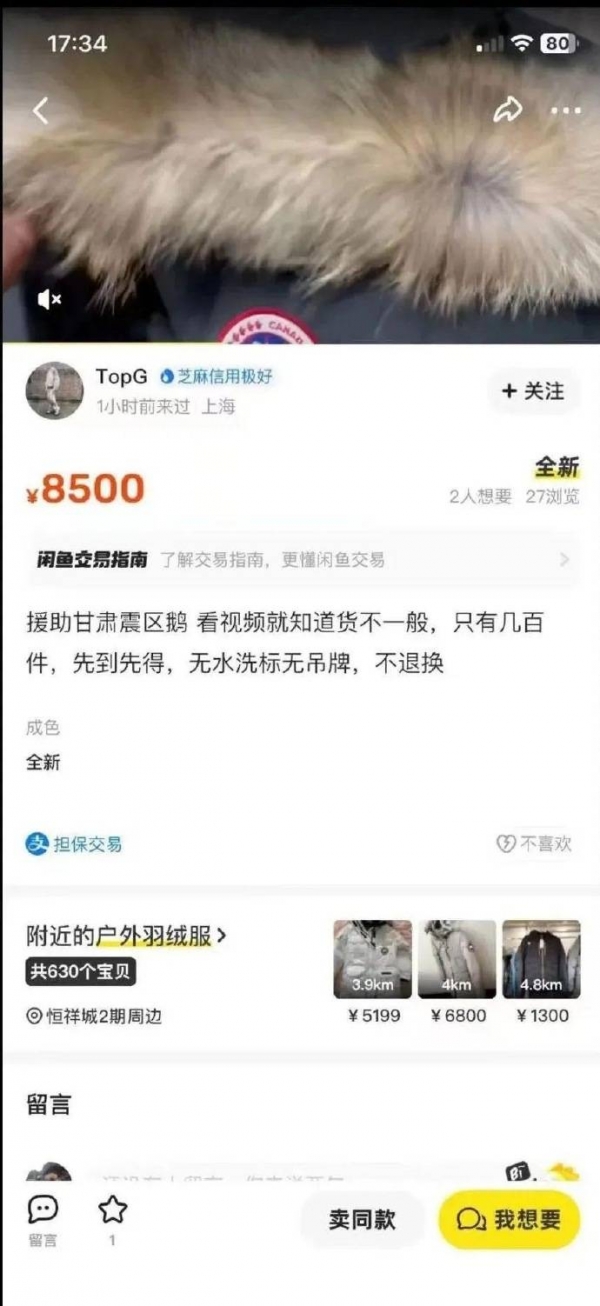This screenshot has width=600, height=1306.
Task: Open the three-dot overflow menu
Action: [x=565, y=110]
